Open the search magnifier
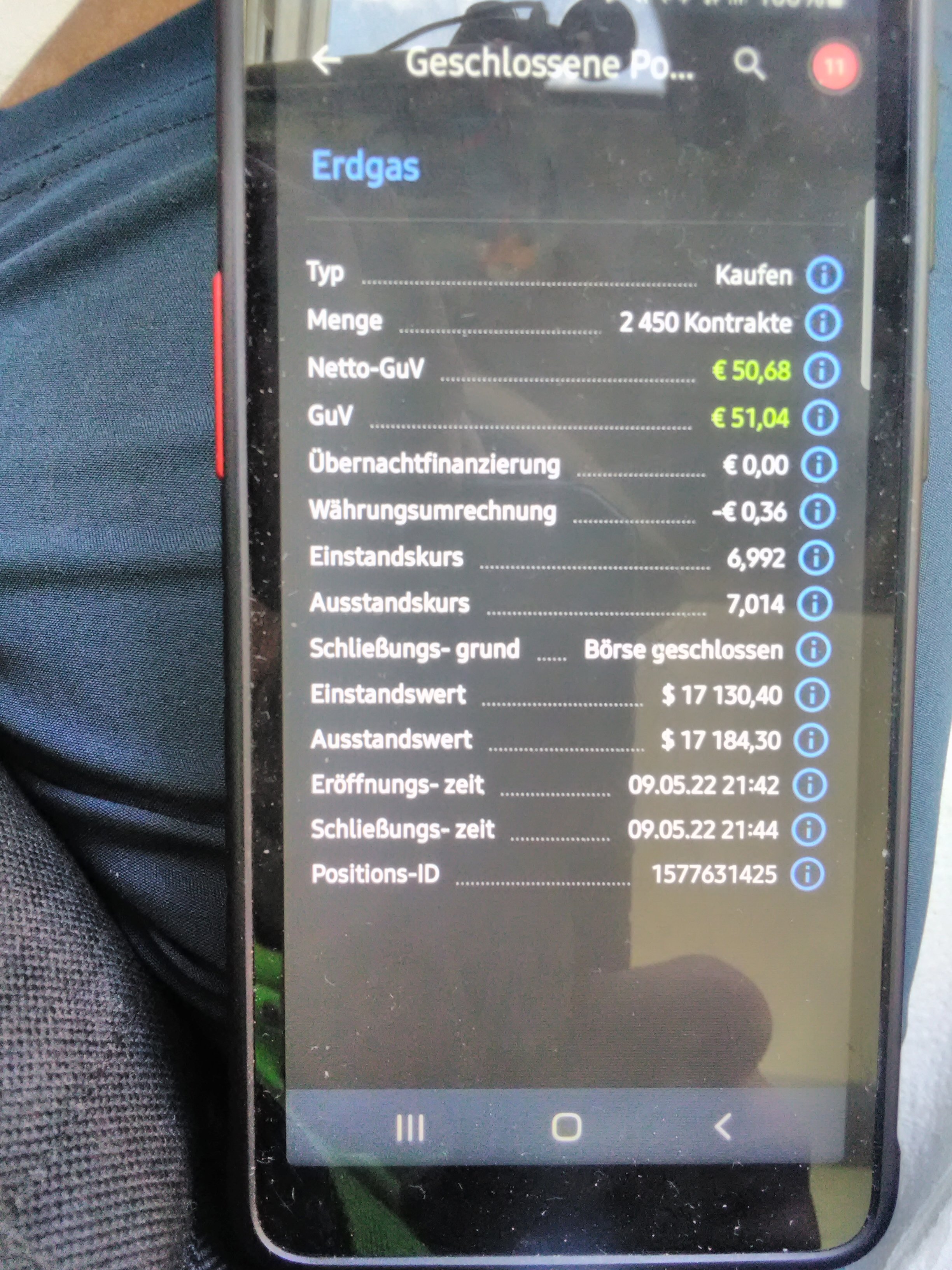Image resolution: width=952 pixels, height=1270 pixels. tap(749, 64)
